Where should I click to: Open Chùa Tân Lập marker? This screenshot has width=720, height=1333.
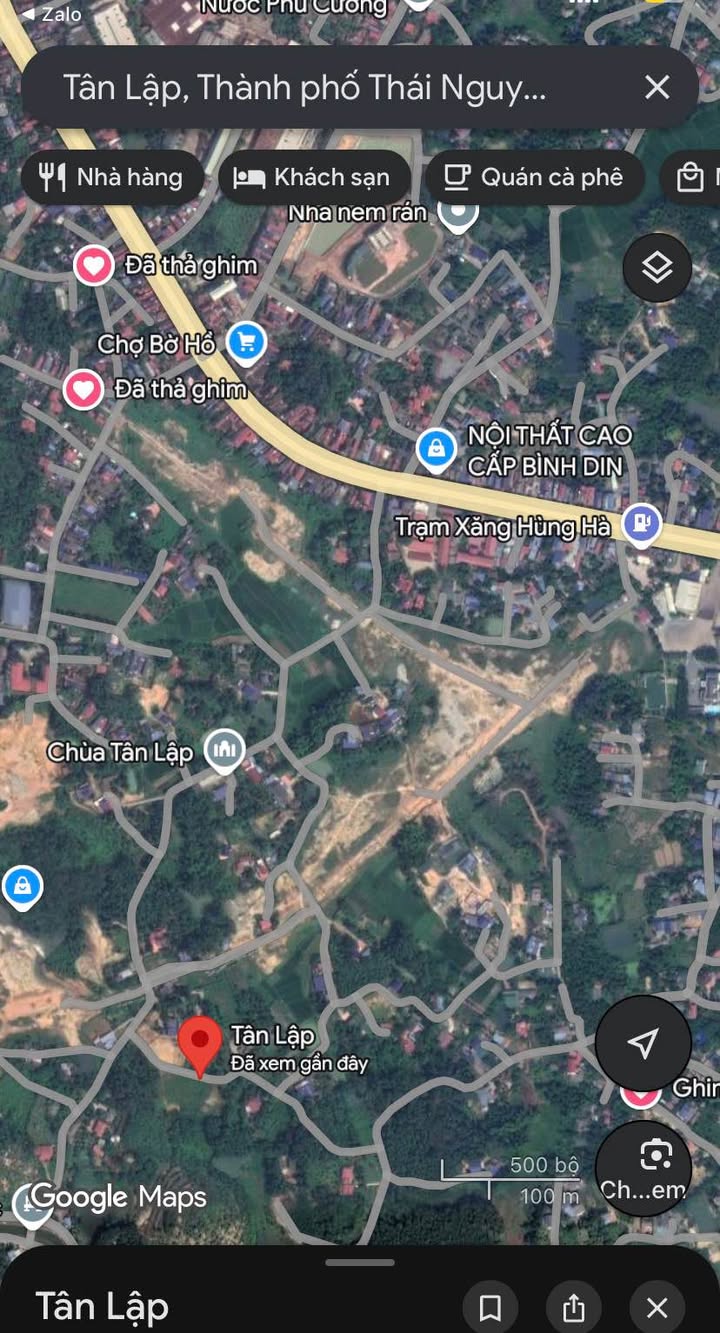[x=224, y=750]
